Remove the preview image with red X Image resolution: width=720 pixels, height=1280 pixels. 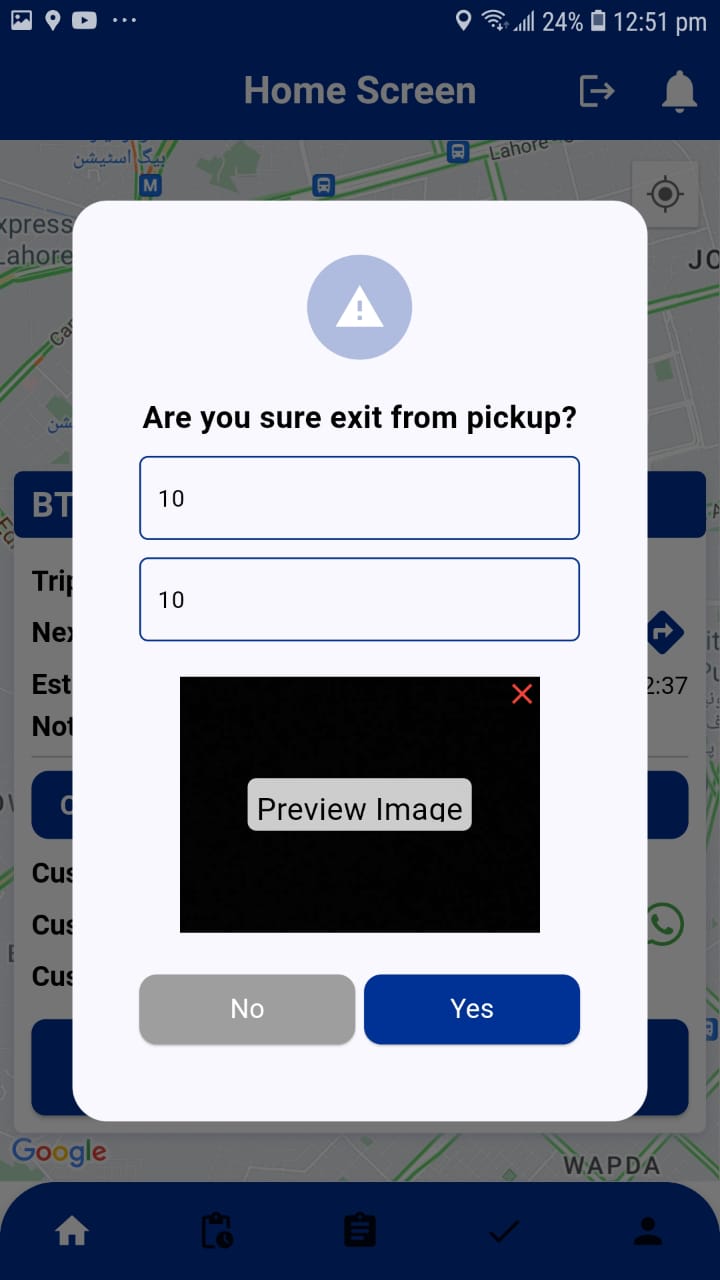coord(522,694)
